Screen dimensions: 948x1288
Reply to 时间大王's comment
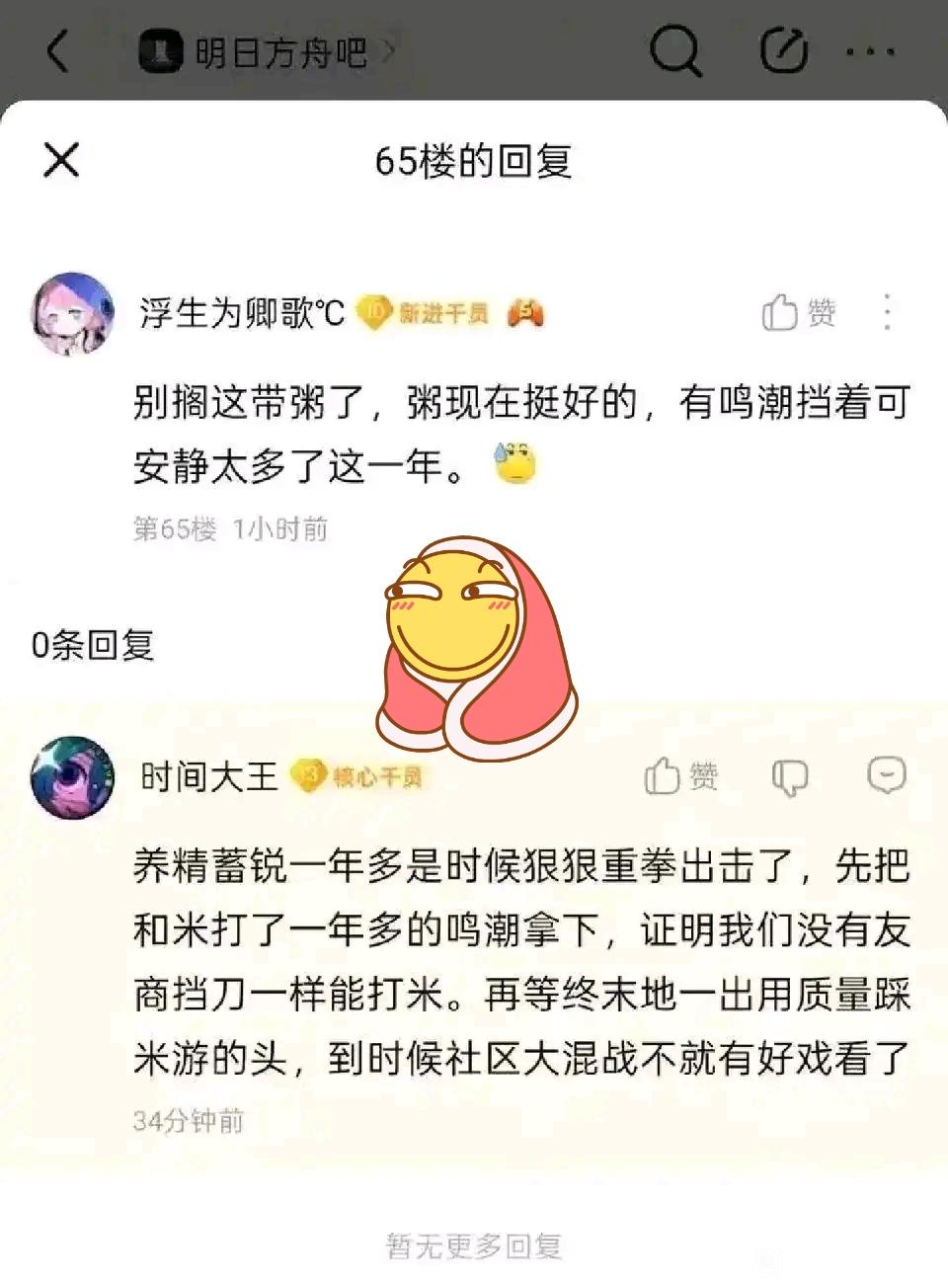coord(886,775)
